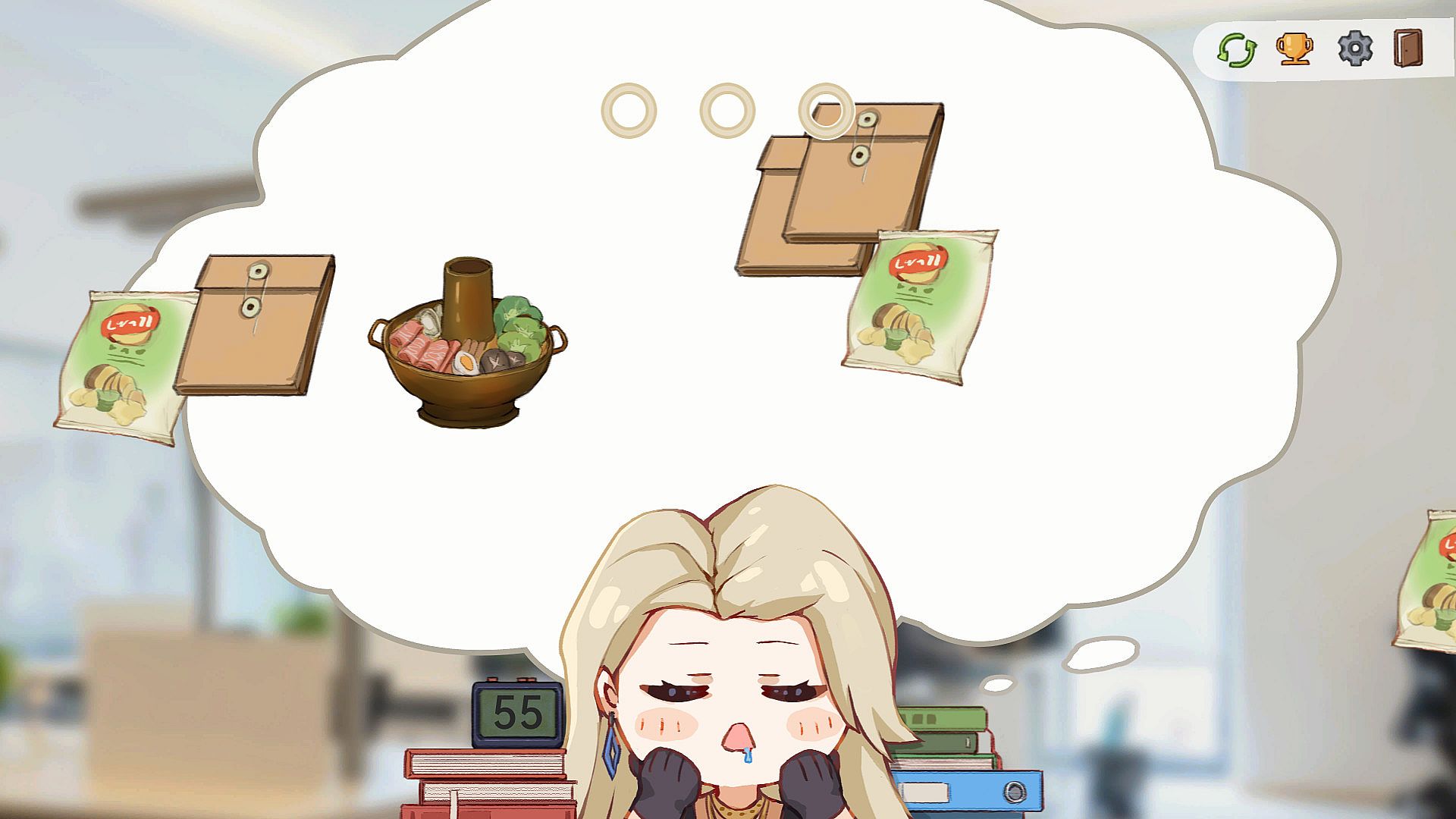Tap the chips bag below stacked envelopes

(x=920, y=307)
